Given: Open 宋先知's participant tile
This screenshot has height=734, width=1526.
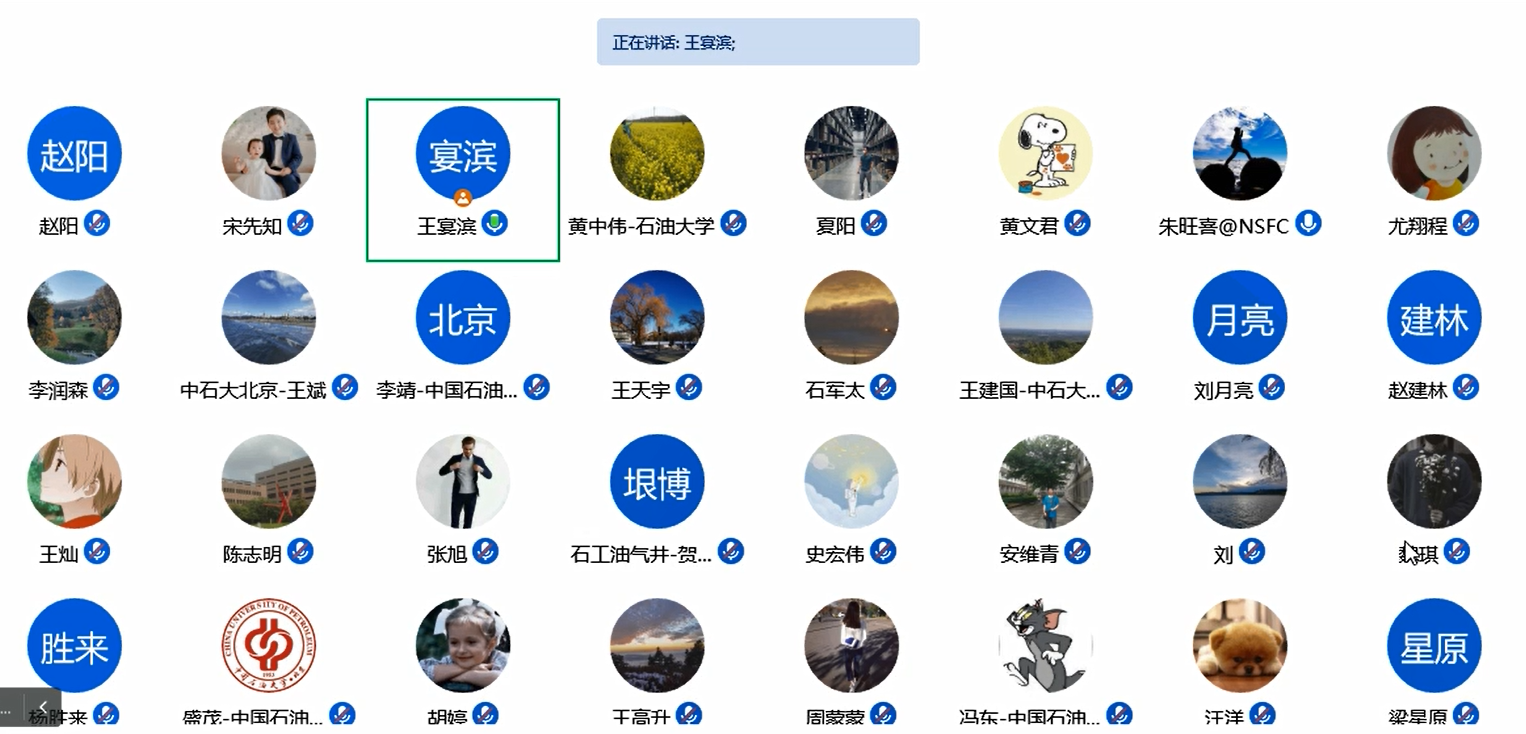Looking at the screenshot, I should click(x=268, y=155).
